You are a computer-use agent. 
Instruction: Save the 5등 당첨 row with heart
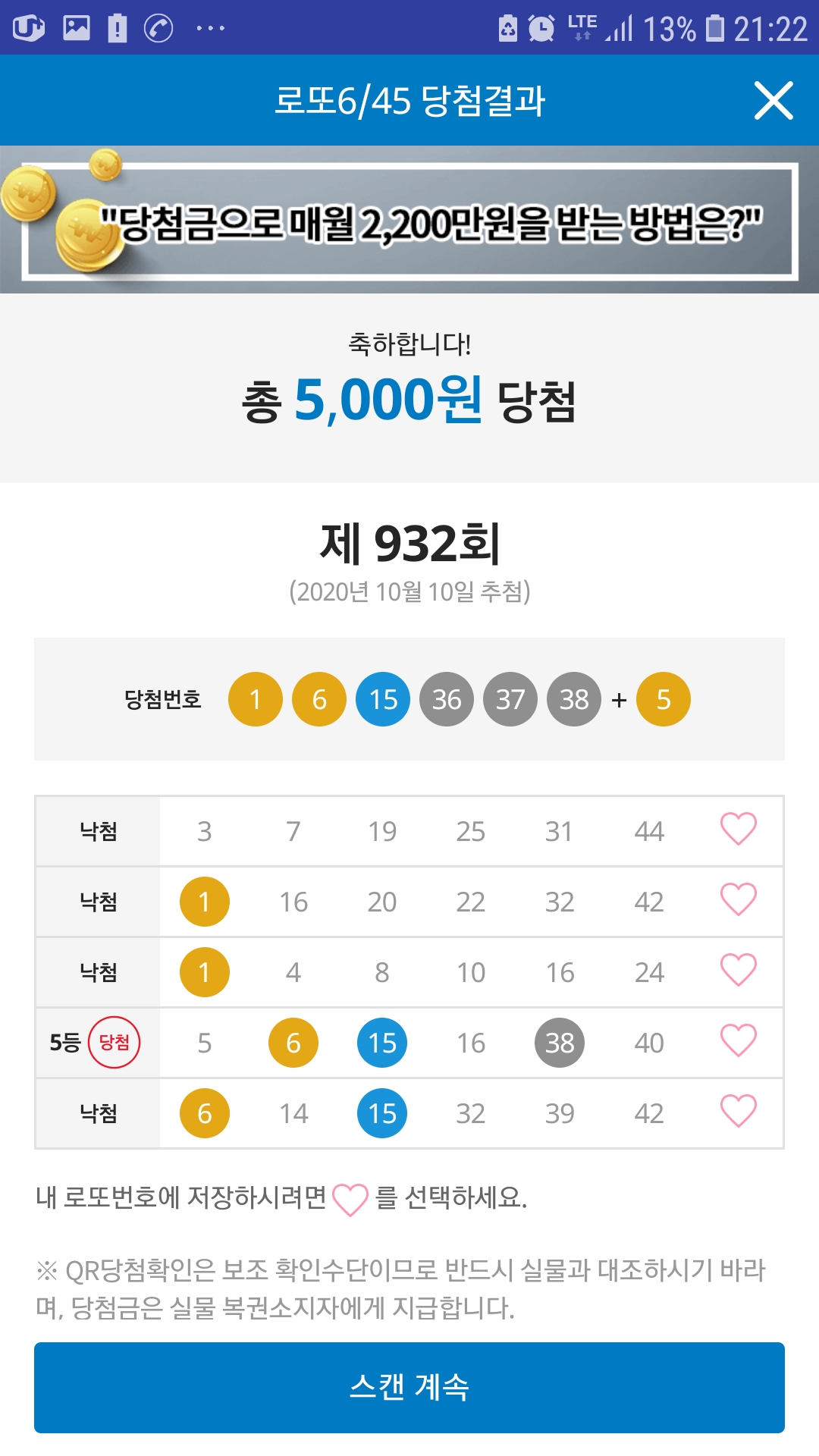coord(738,1041)
